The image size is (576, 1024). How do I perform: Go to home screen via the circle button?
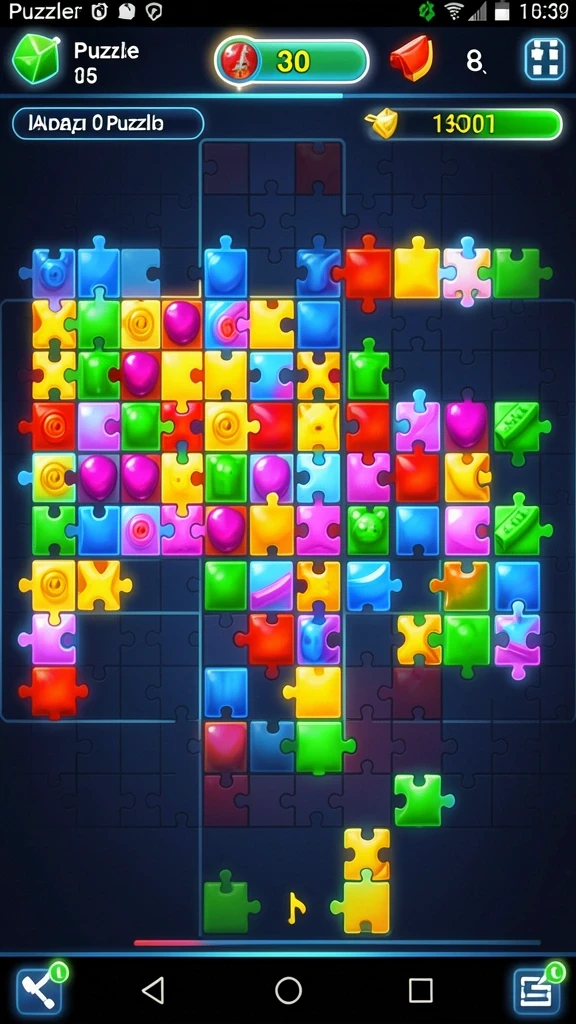(288, 991)
